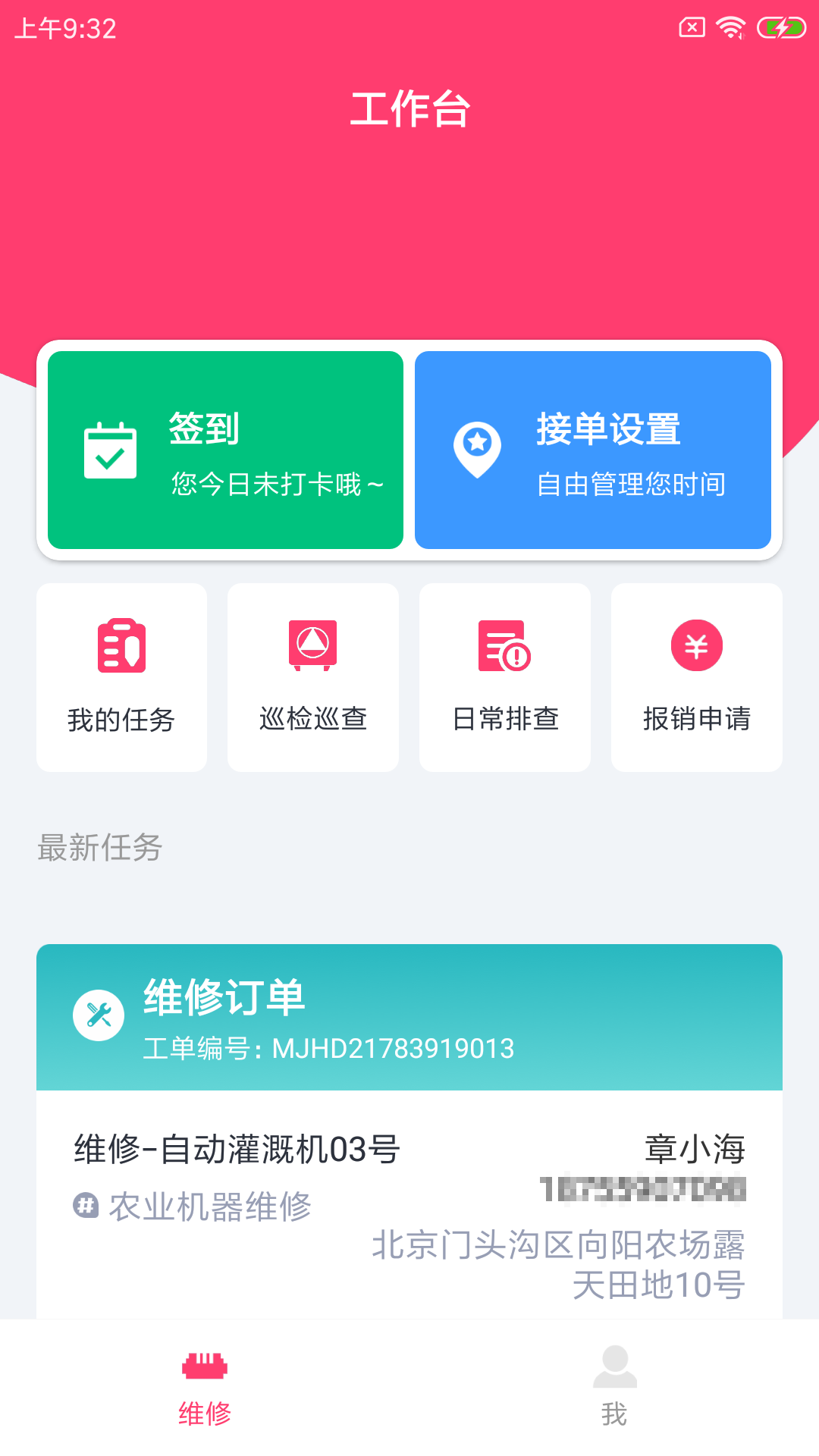This screenshot has width=819, height=1456.
Task: Select the wrench icon on the 维修订单 card
Action: [99, 1014]
